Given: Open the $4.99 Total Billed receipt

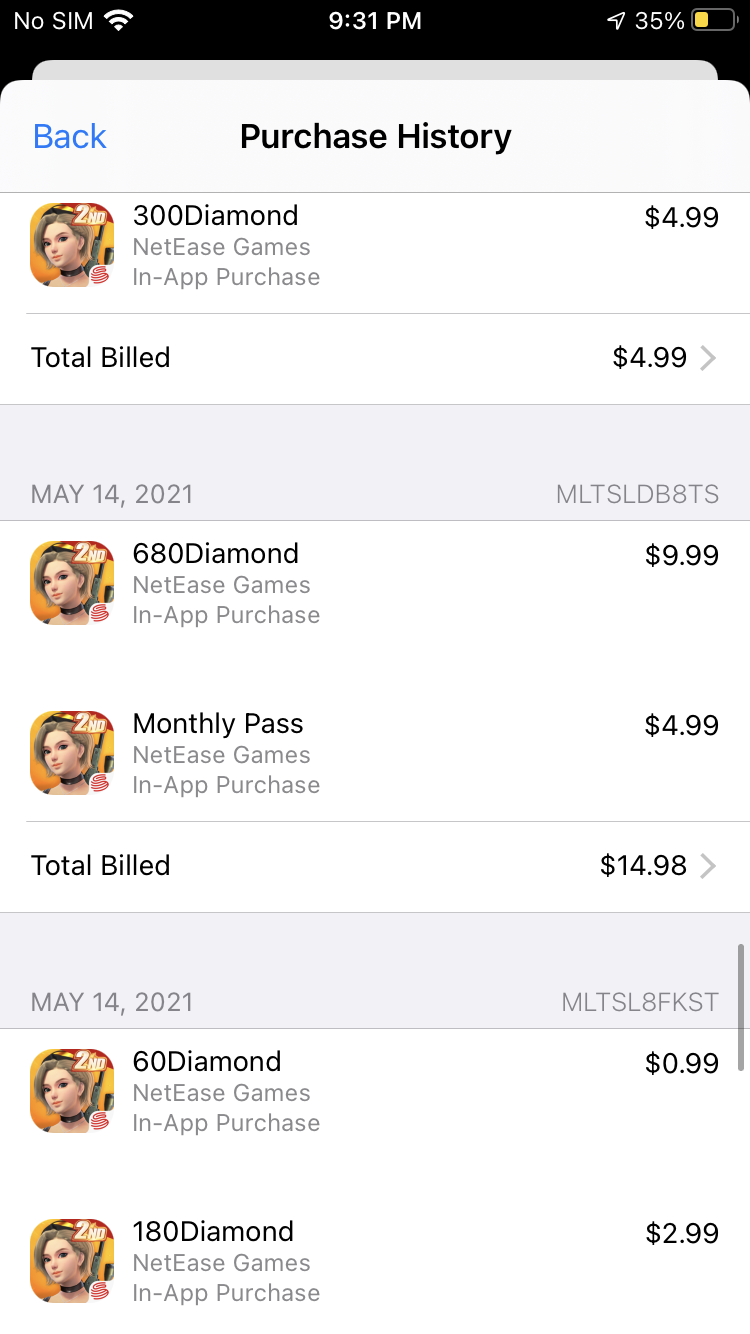Looking at the screenshot, I should [374, 358].
